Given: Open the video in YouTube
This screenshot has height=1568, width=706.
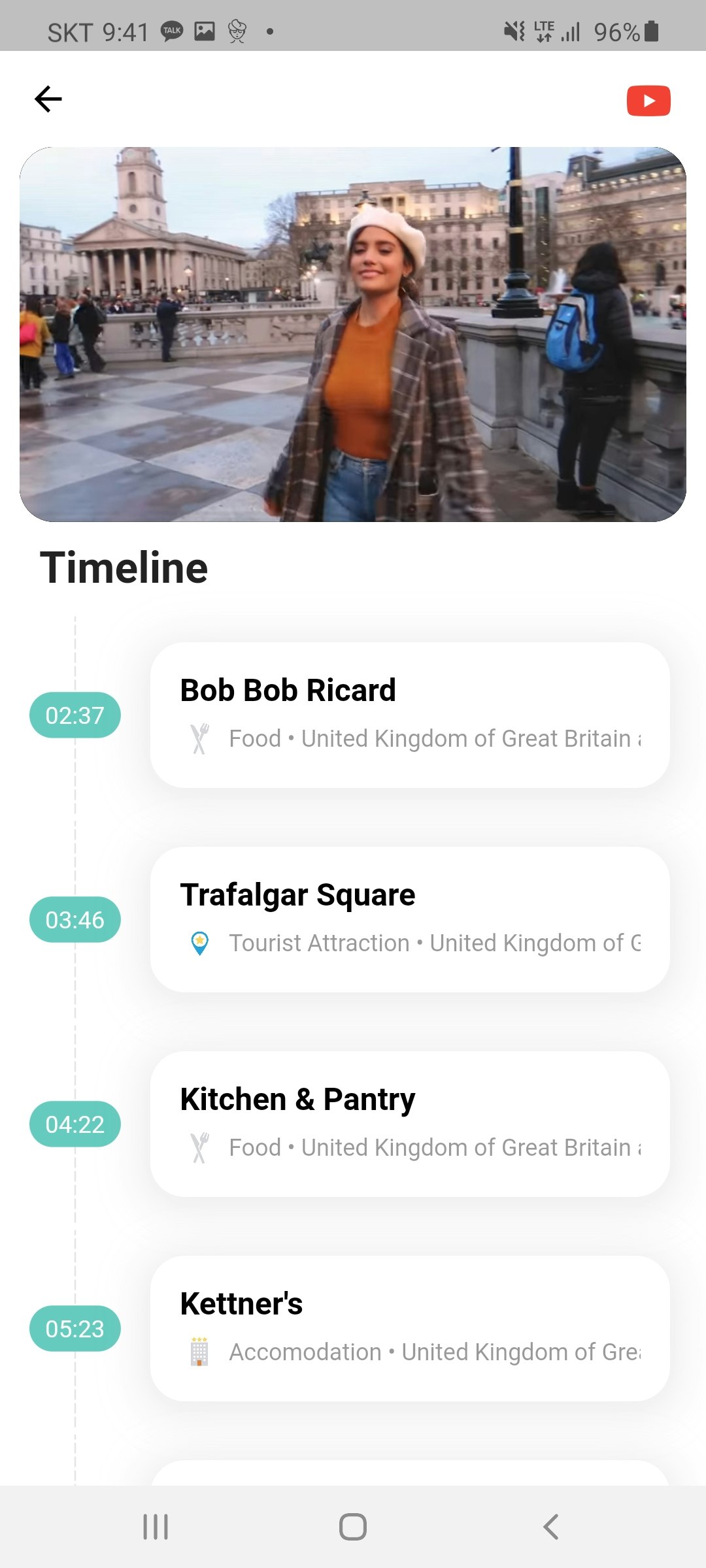Looking at the screenshot, I should click(648, 101).
